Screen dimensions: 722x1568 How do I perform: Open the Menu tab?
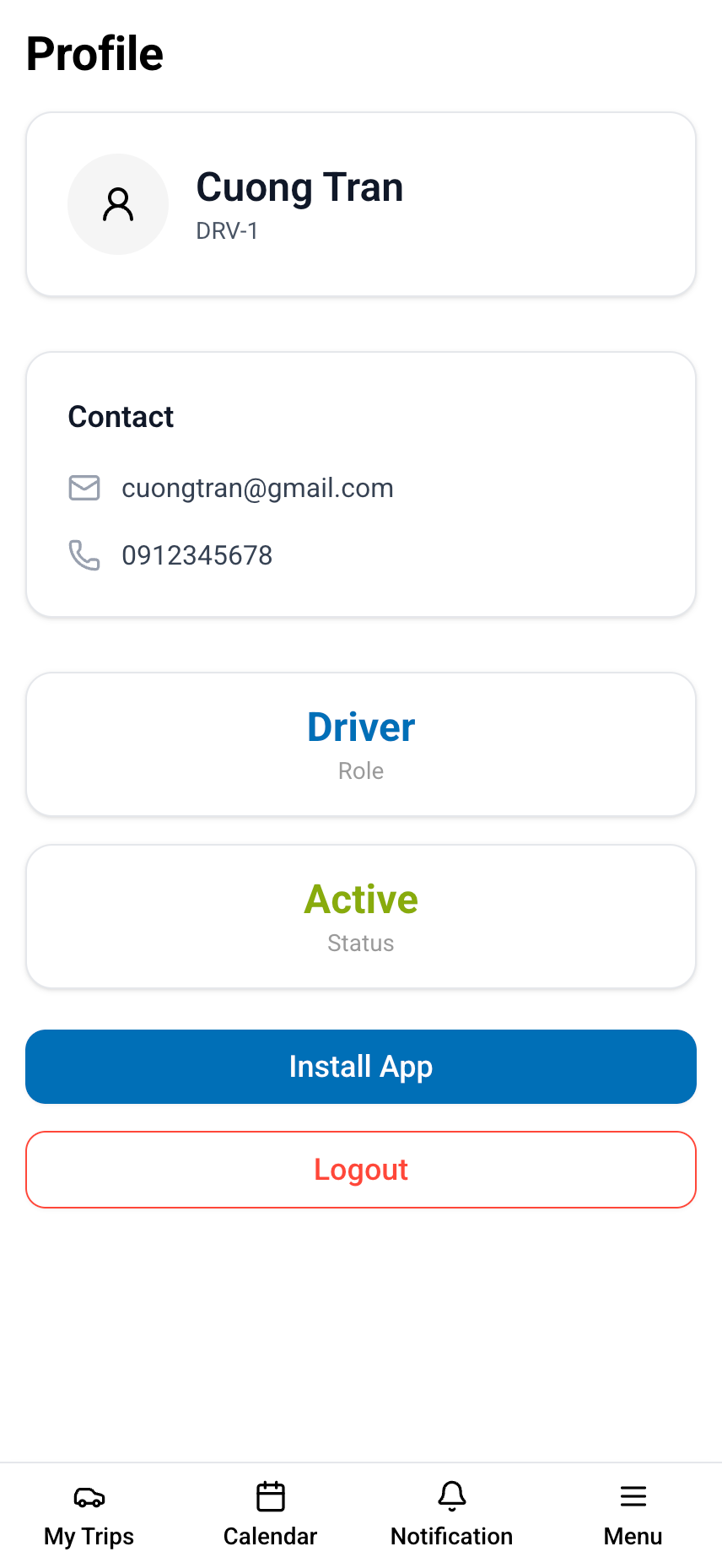click(x=633, y=1516)
